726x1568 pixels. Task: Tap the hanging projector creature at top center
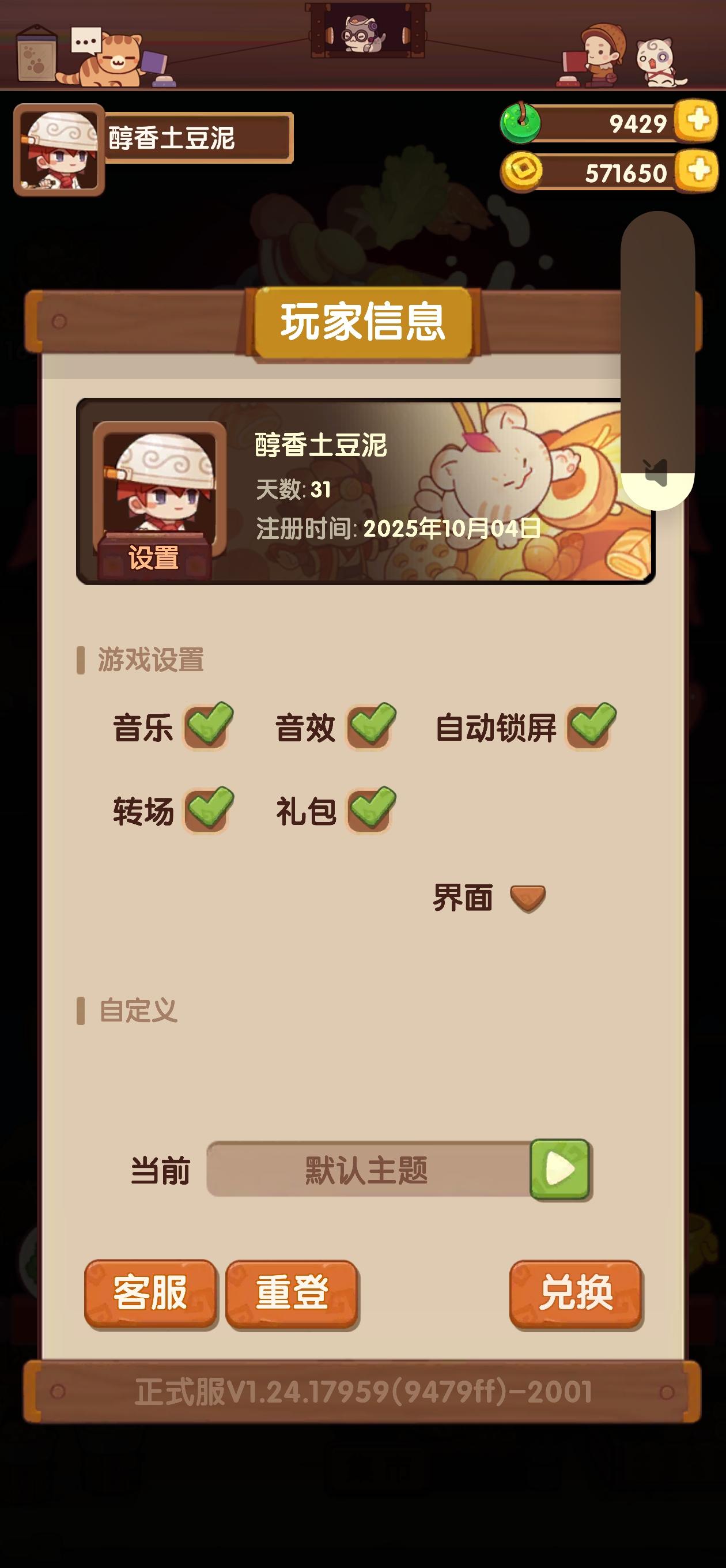click(x=364, y=33)
